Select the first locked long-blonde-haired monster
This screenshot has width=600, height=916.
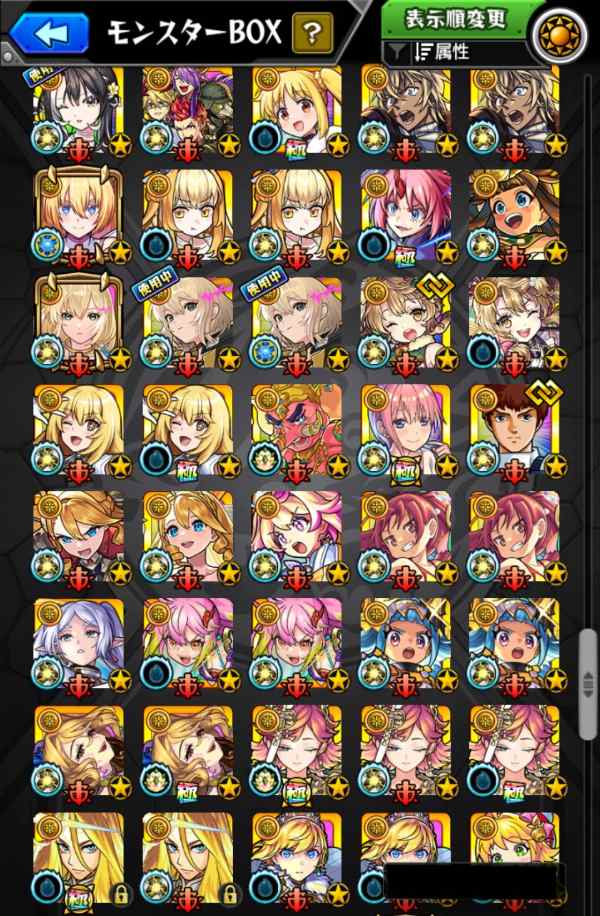coord(79,862)
